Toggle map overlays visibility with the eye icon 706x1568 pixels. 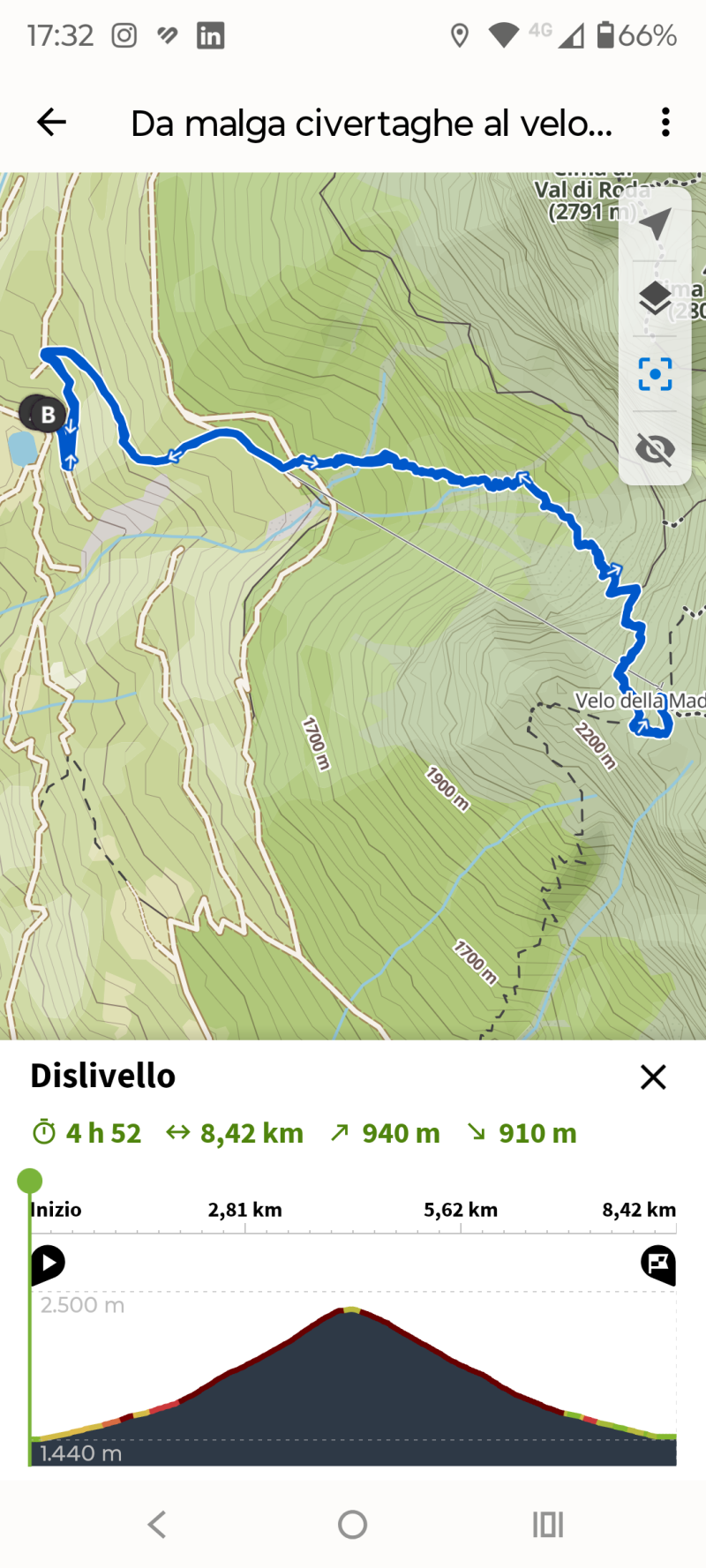[655, 449]
